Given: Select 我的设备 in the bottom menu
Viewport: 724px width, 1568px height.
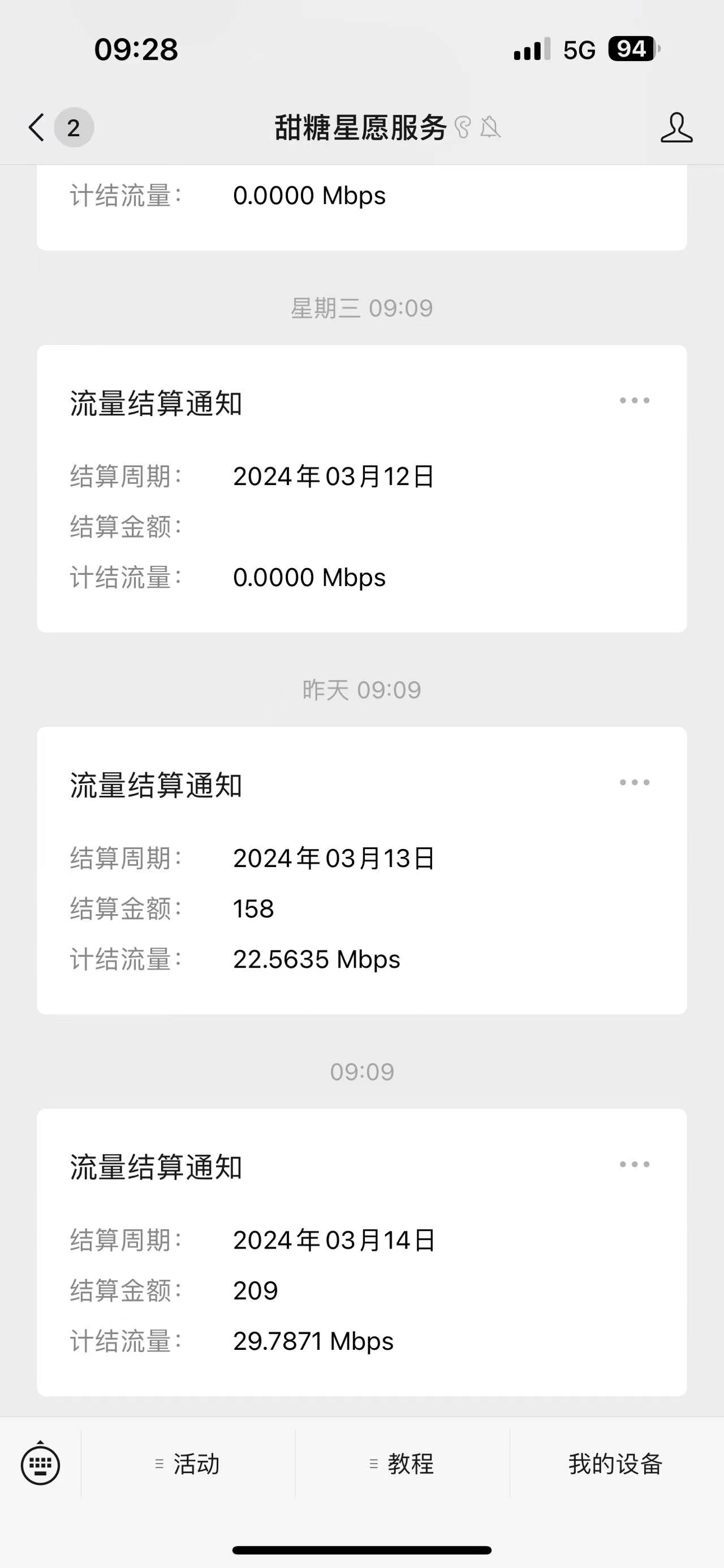Looking at the screenshot, I should [615, 1464].
